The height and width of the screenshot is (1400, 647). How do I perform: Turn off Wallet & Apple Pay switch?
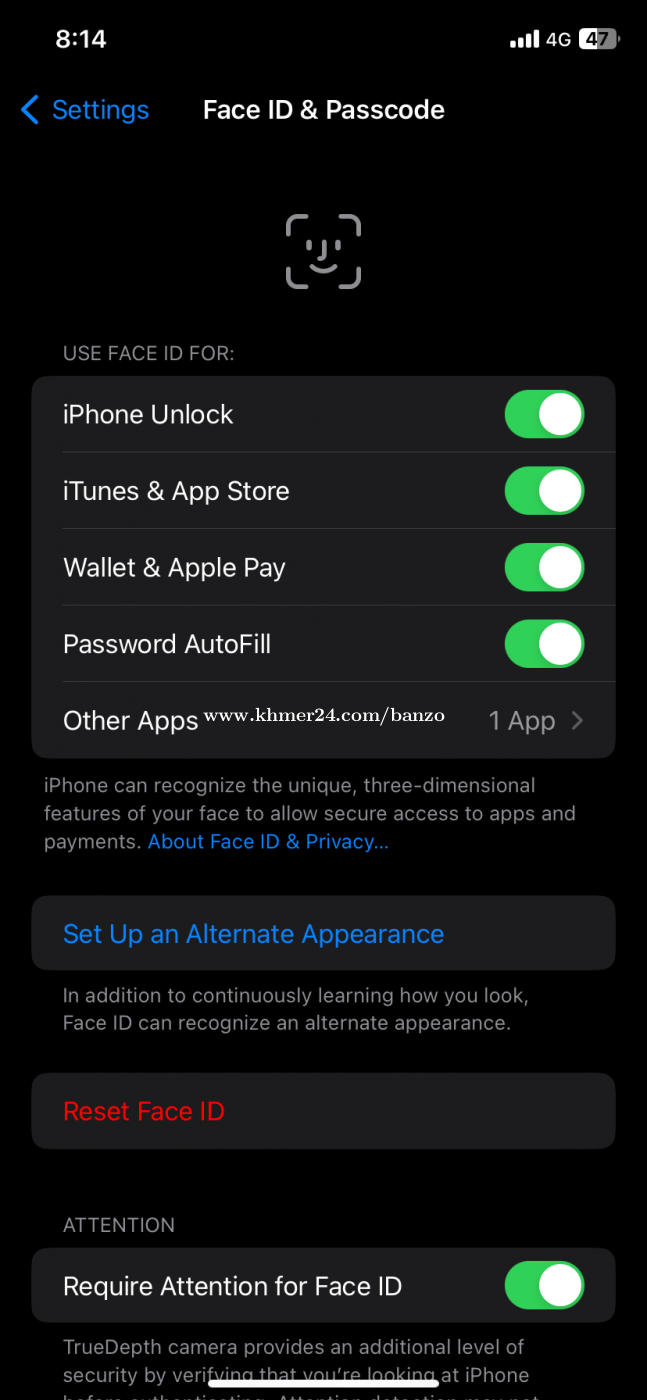(x=544, y=568)
